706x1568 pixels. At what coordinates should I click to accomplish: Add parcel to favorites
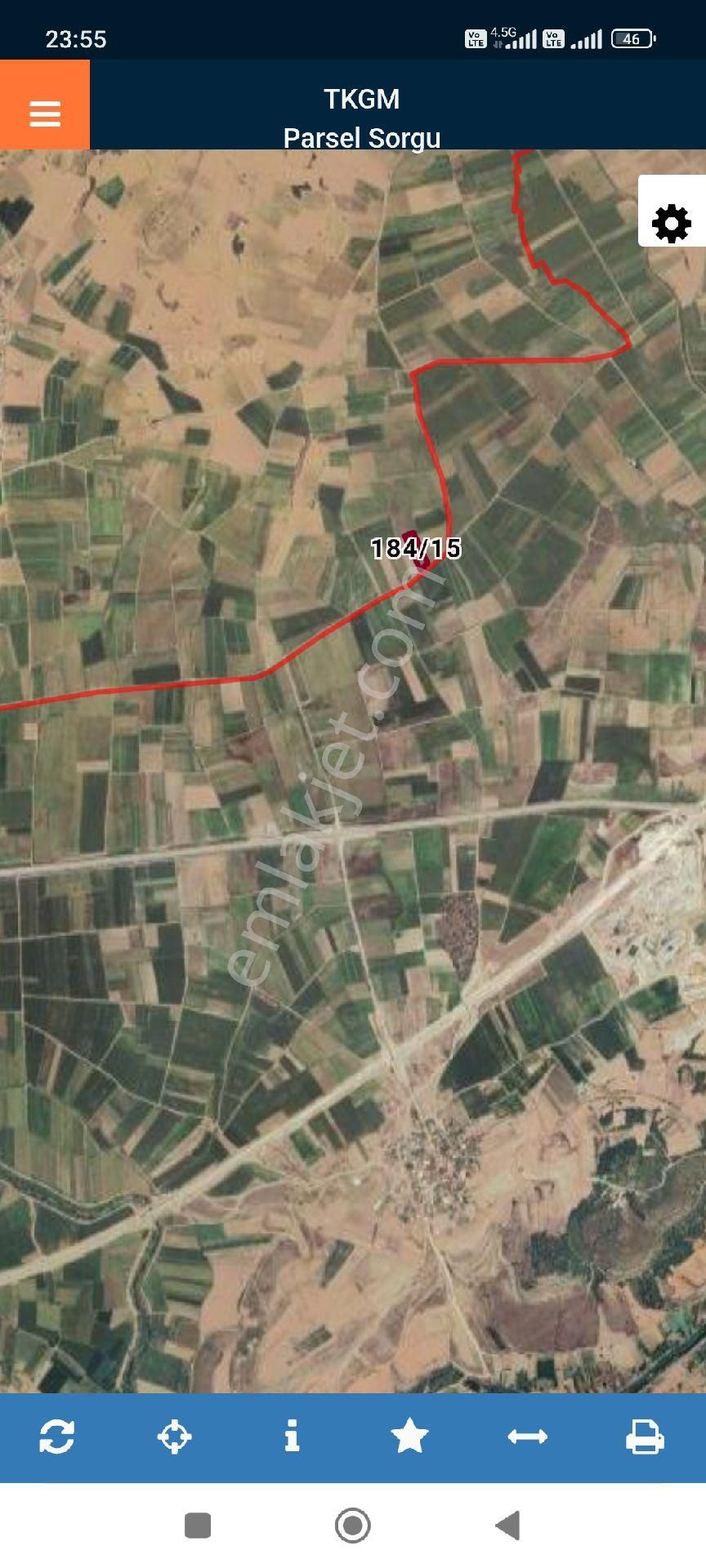pyautogui.click(x=409, y=1436)
